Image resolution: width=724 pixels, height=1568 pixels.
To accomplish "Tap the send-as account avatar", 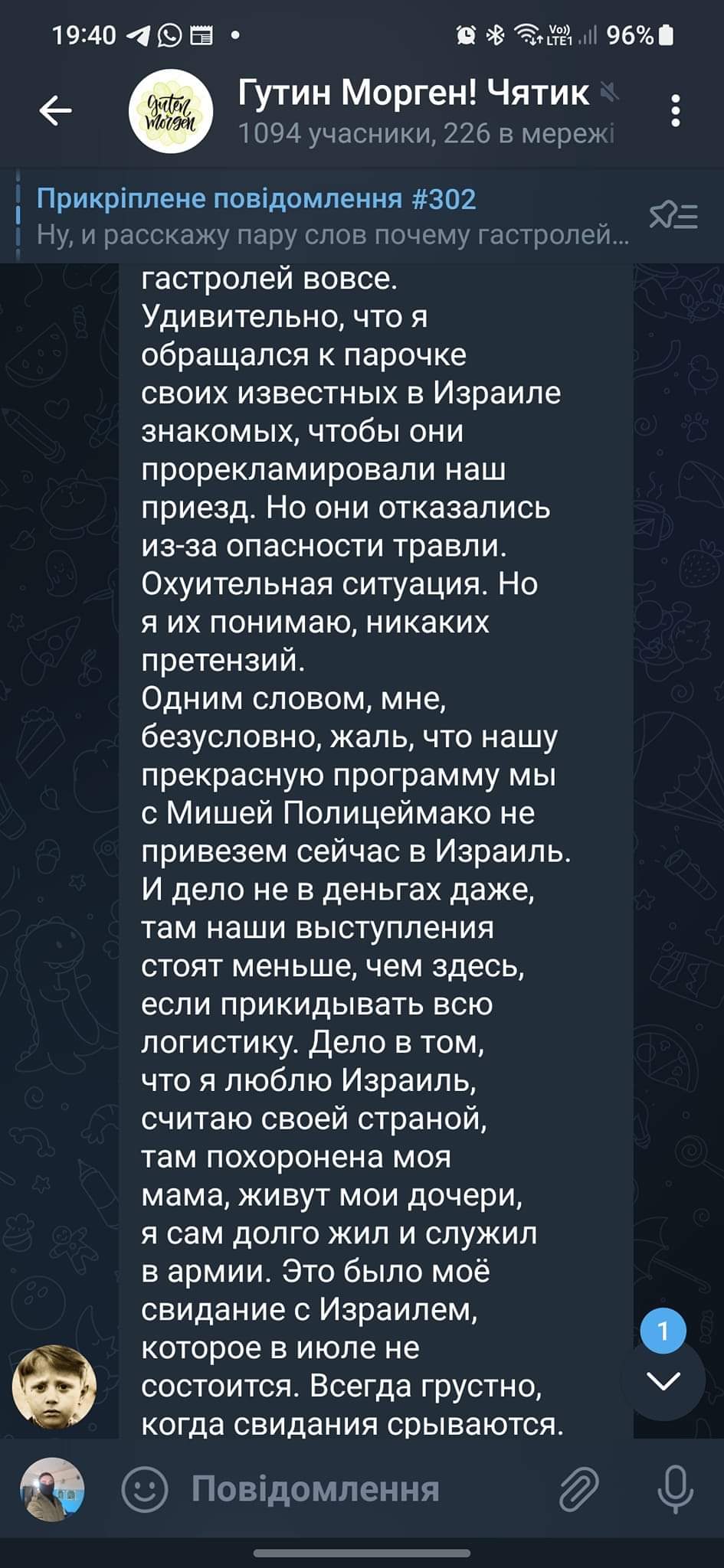I will click(52, 1489).
